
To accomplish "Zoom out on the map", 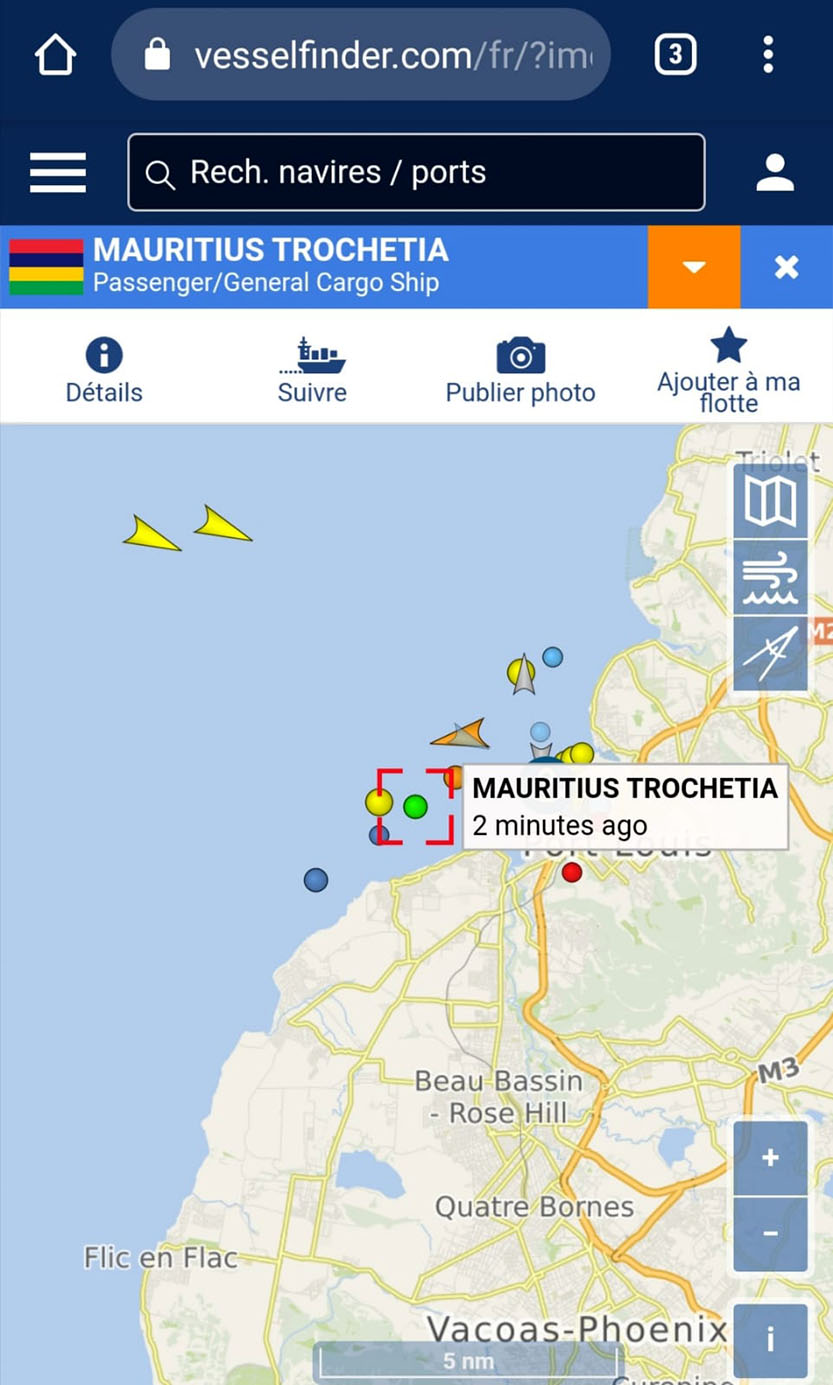I will coord(770,1234).
